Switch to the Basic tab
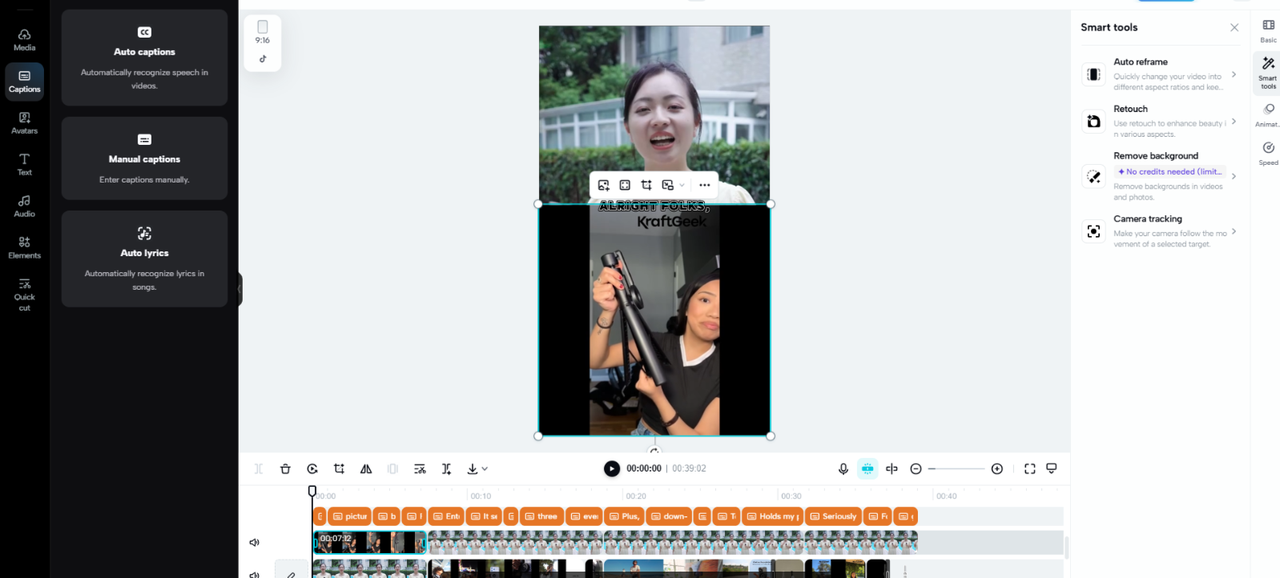 pyautogui.click(x=1268, y=29)
